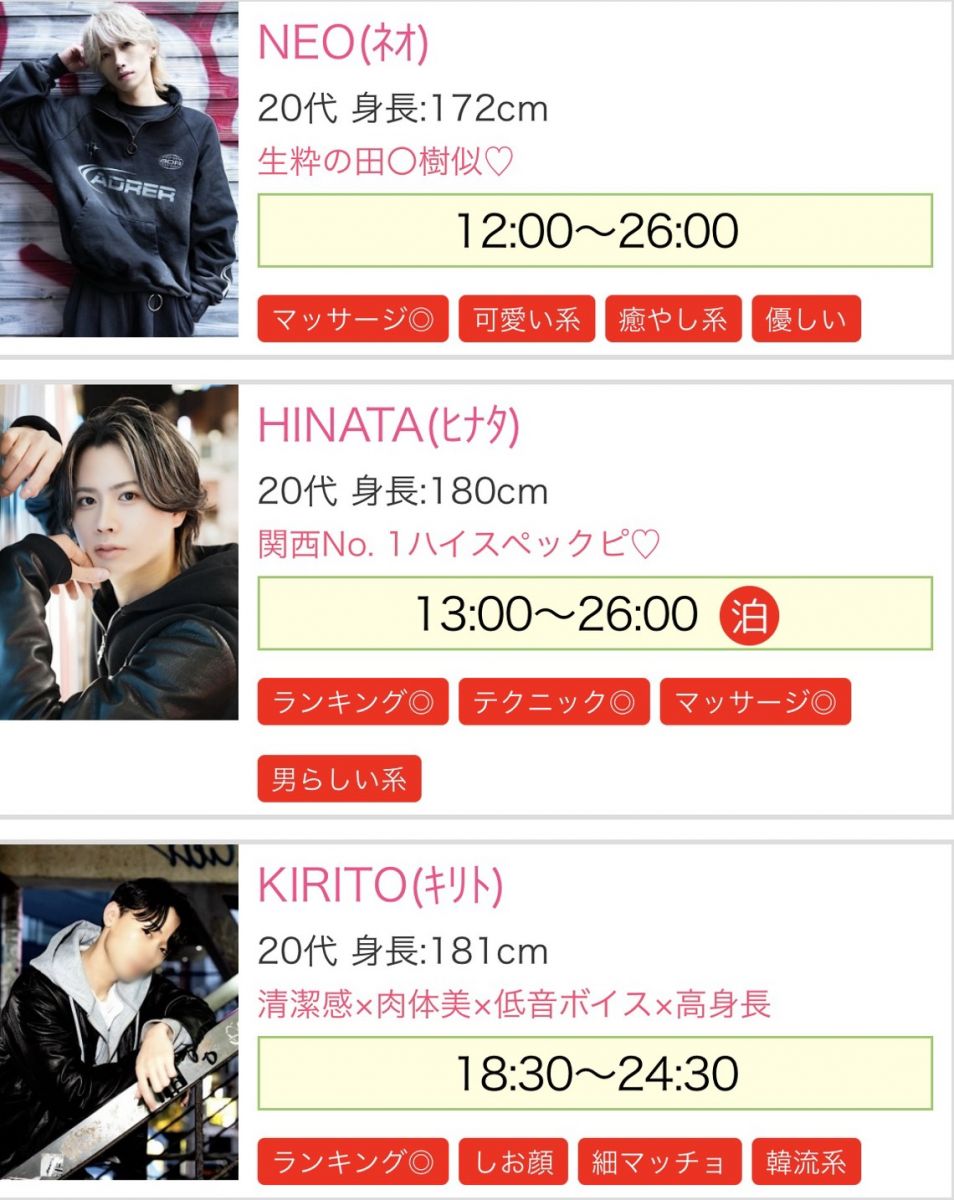The width and height of the screenshot is (954, 1200).
Task: Open the NEO(ネオ) name link
Action: coord(343,44)
